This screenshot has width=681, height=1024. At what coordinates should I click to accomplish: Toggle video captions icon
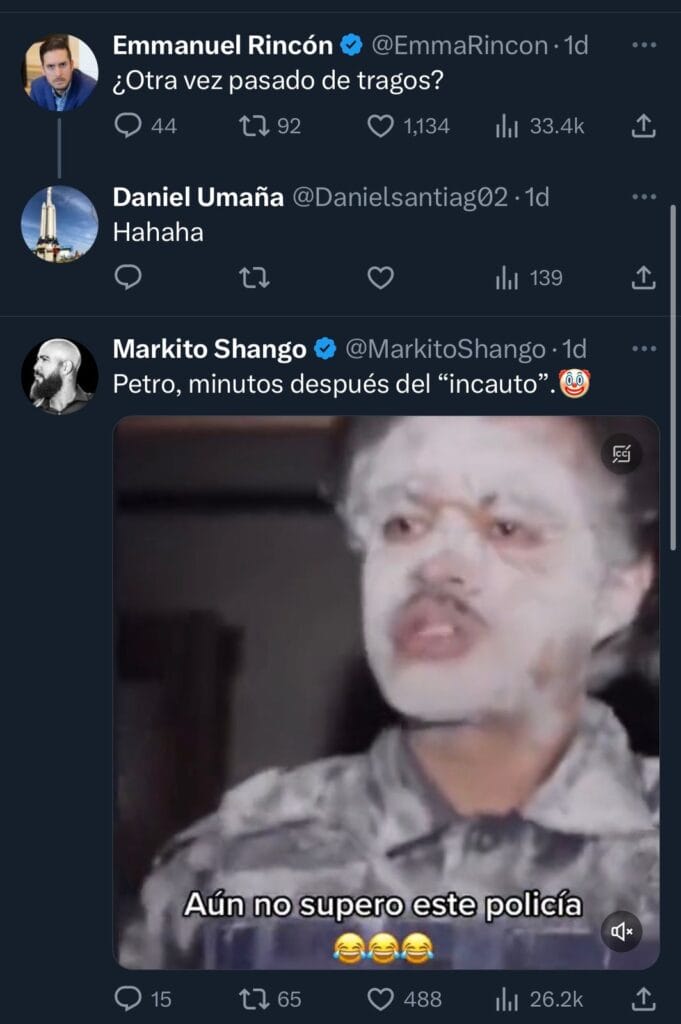(622, 454)
